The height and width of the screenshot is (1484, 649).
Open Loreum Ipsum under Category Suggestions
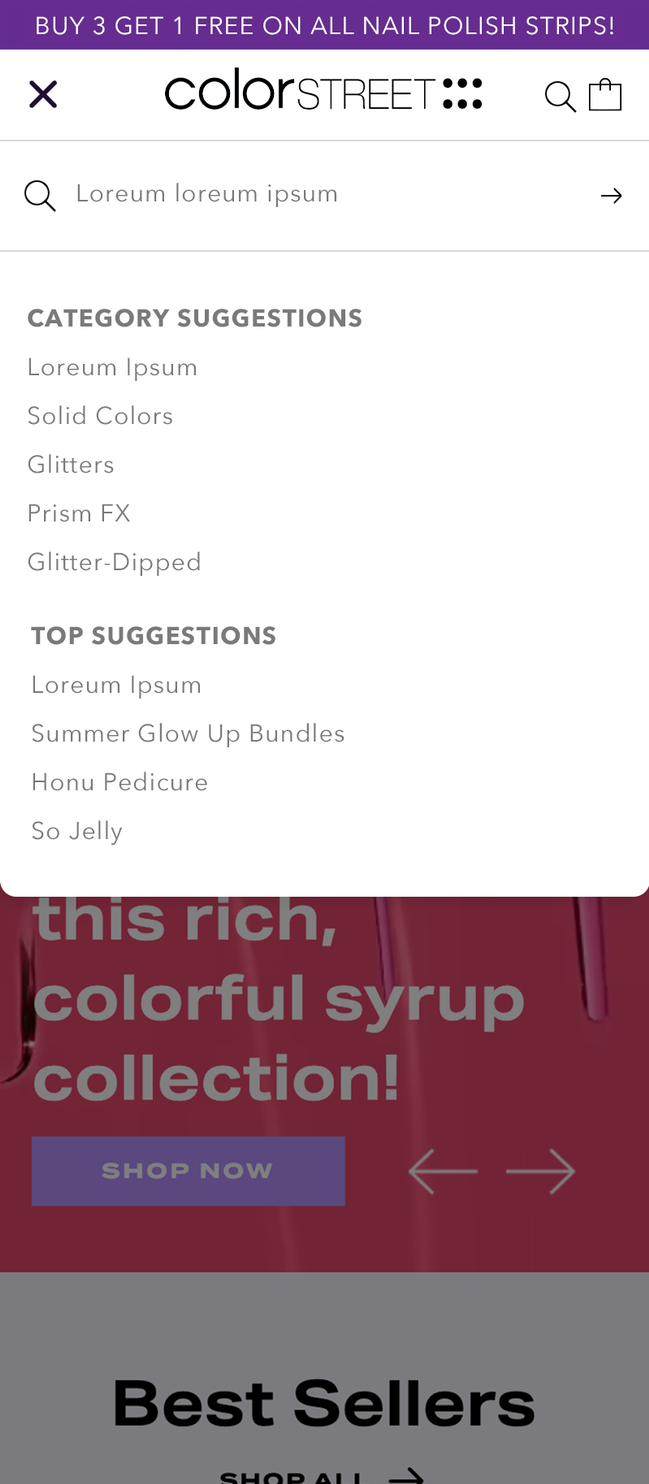(112, 368)
